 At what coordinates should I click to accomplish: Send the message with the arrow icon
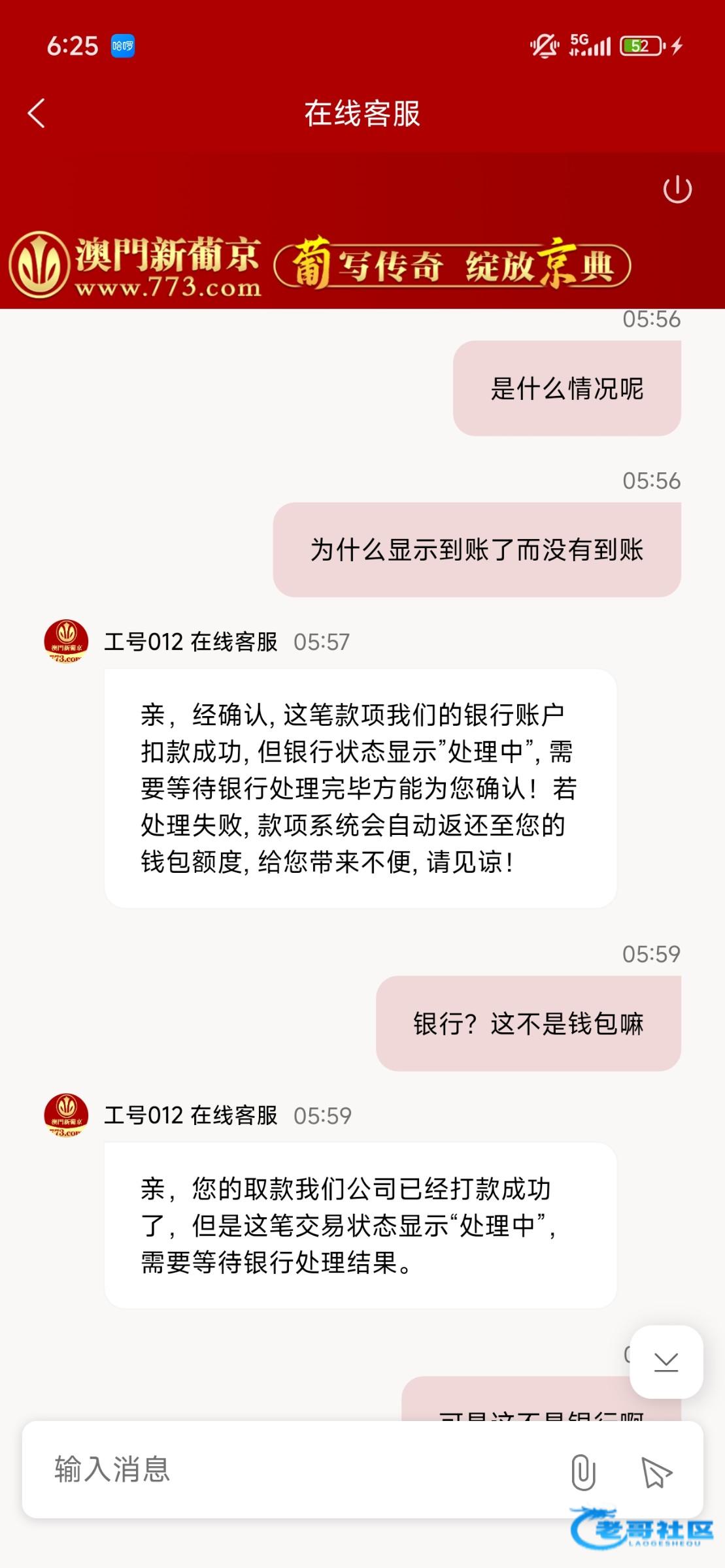(x=656, y=1472)
